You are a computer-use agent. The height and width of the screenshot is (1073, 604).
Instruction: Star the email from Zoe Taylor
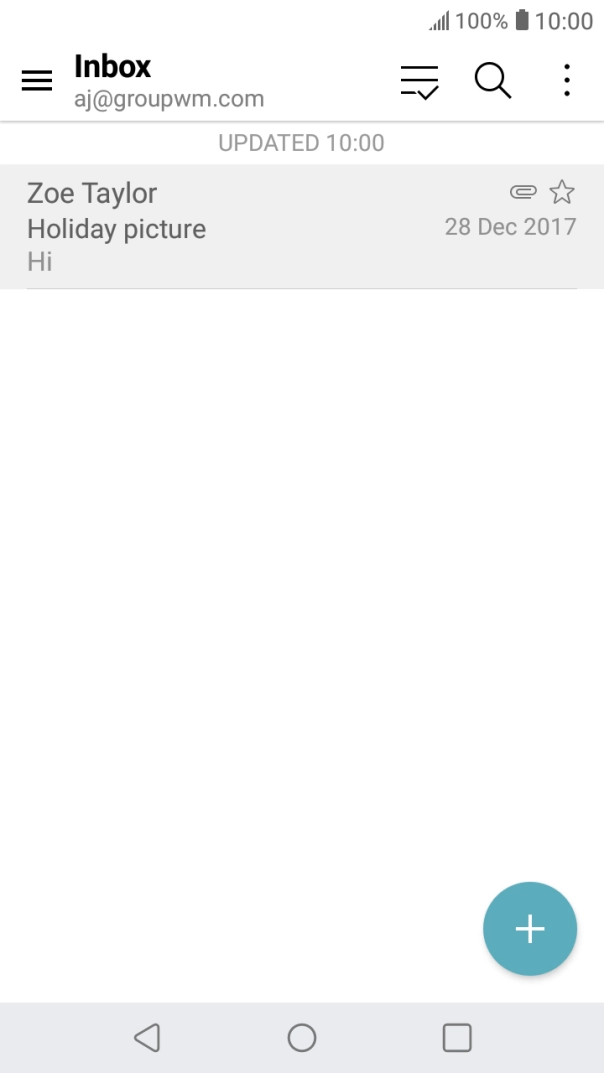(563, 192)
